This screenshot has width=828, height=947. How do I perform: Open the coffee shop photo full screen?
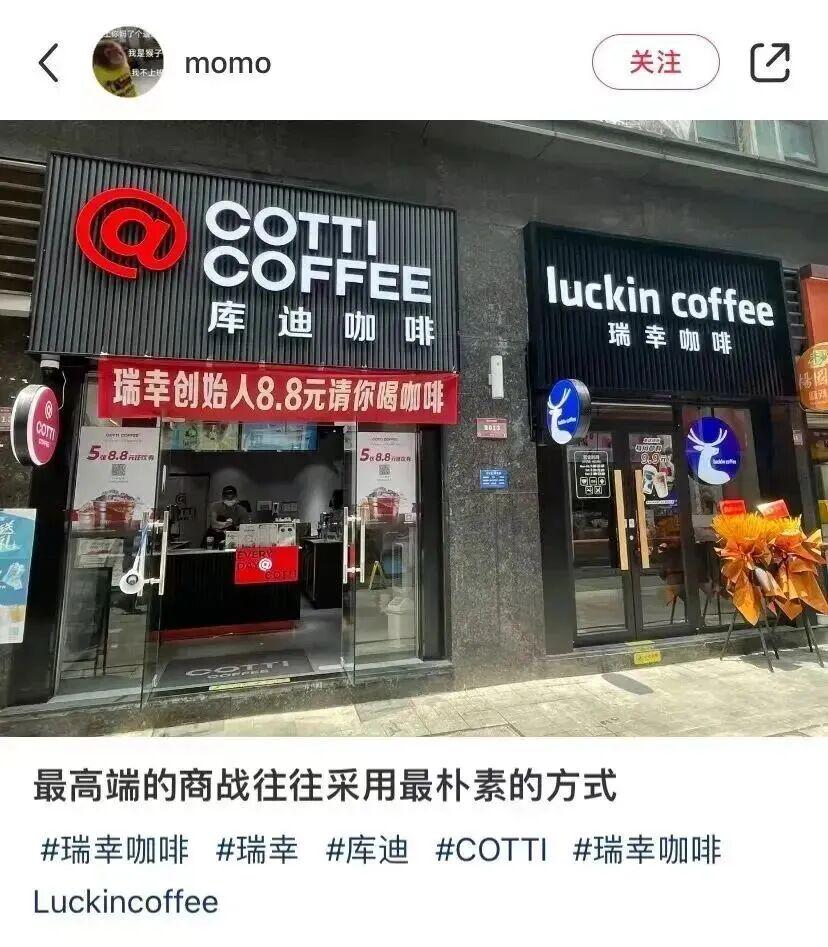414,428
